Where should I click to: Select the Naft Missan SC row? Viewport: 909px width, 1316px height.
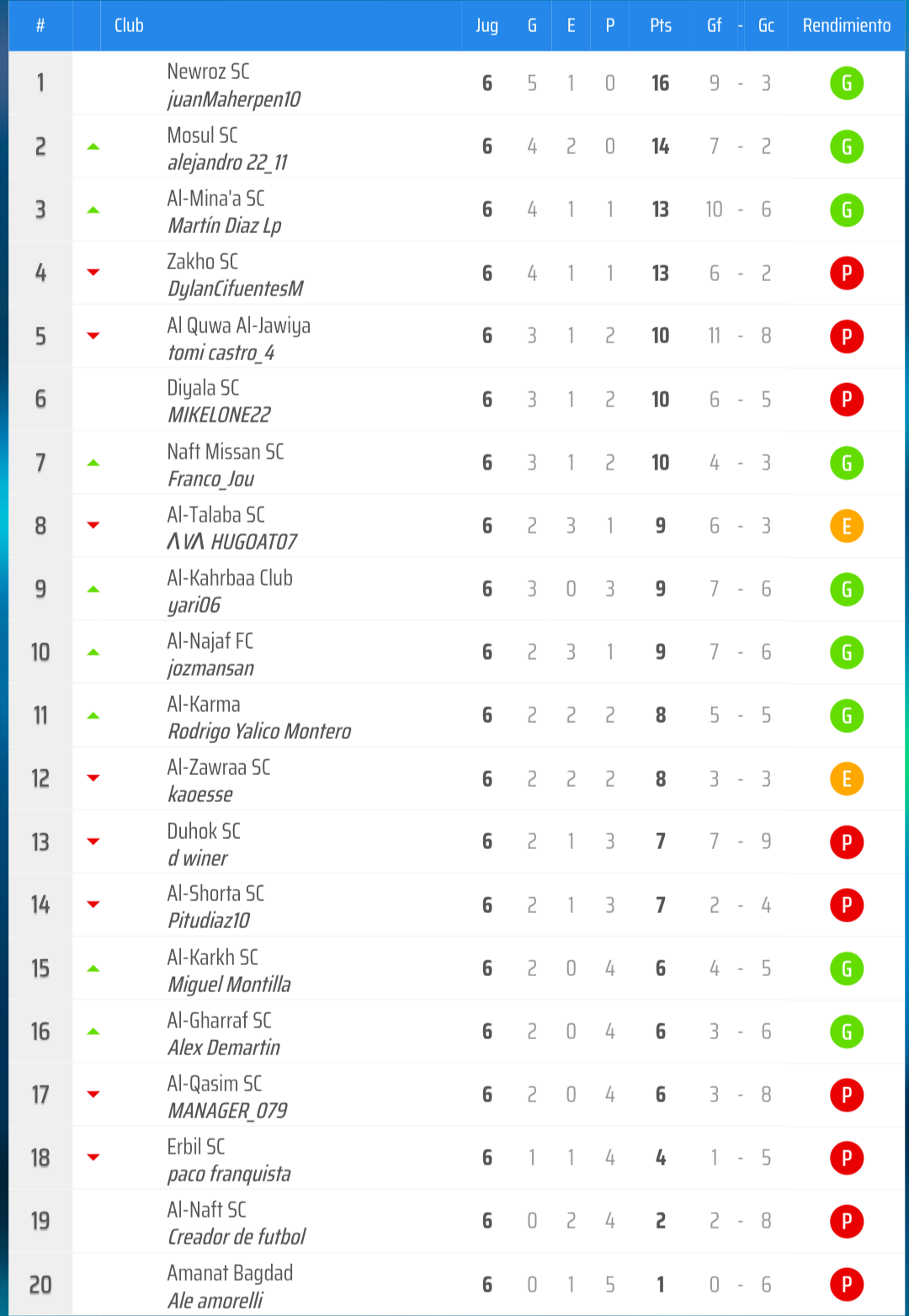pos(225,452)
